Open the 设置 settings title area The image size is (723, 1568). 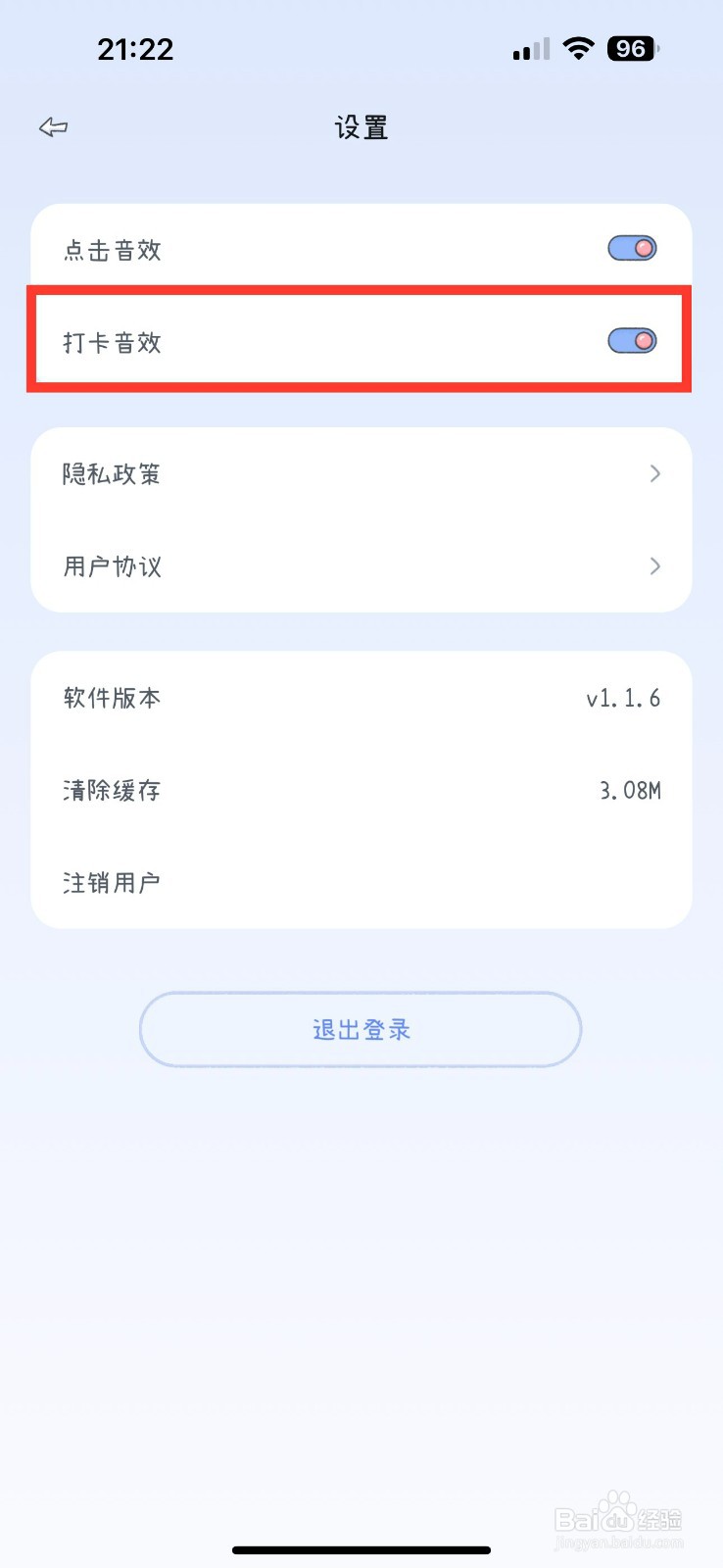point(361,127)
